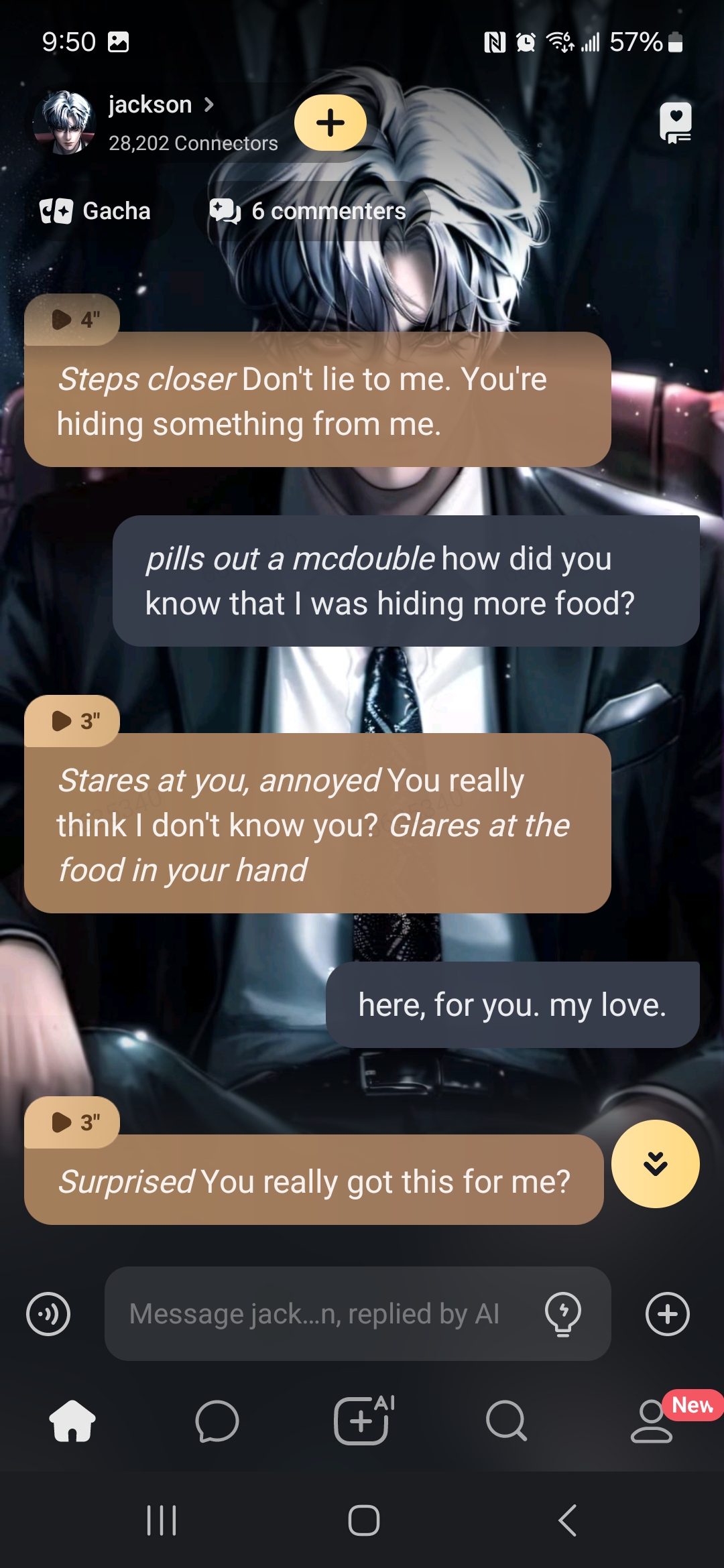This screenshot has width=724, height=1568.
Task: Create a new AI character
Action: click(x=363, y=1421)
